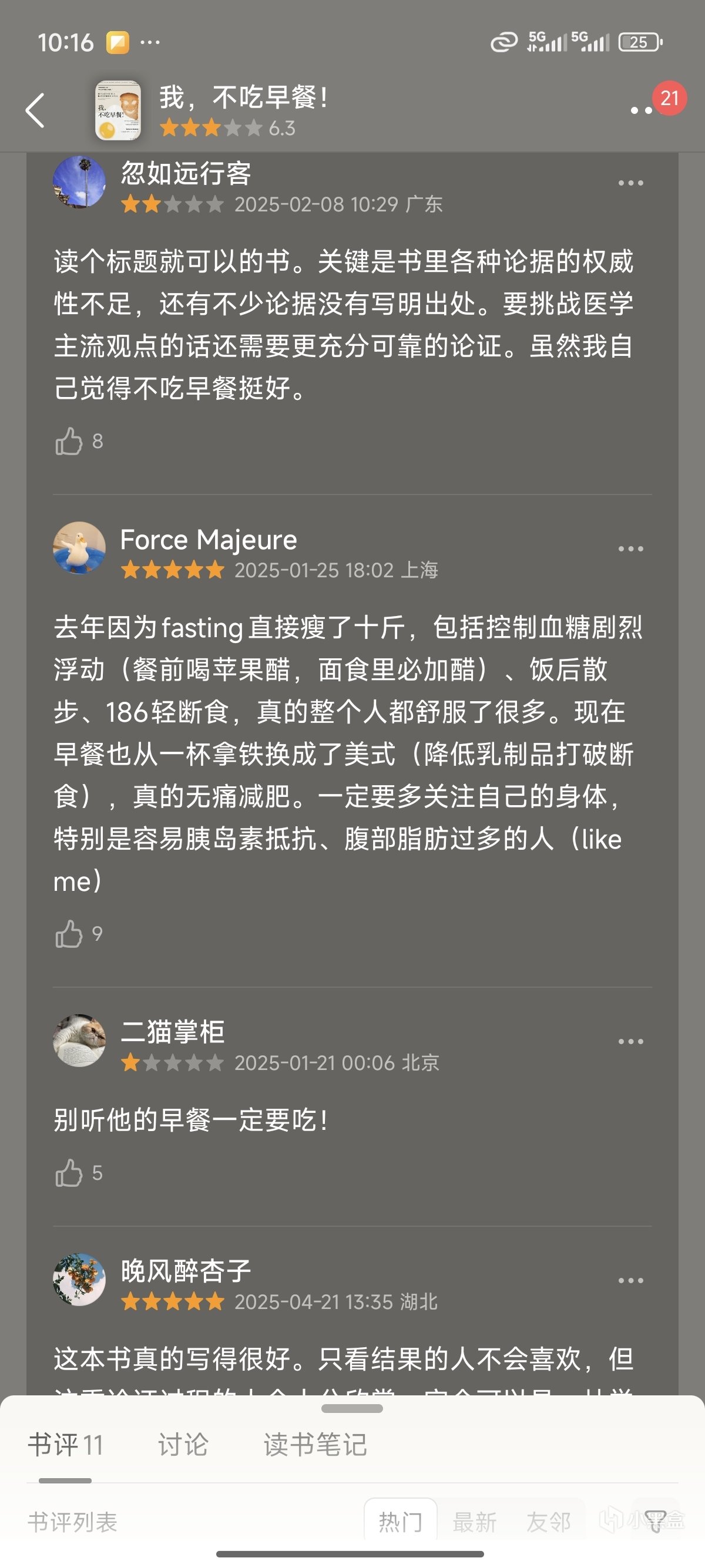Show reviews from 友邻
The width and height of the screenshot is (705, 1568).
point(548,1522)
